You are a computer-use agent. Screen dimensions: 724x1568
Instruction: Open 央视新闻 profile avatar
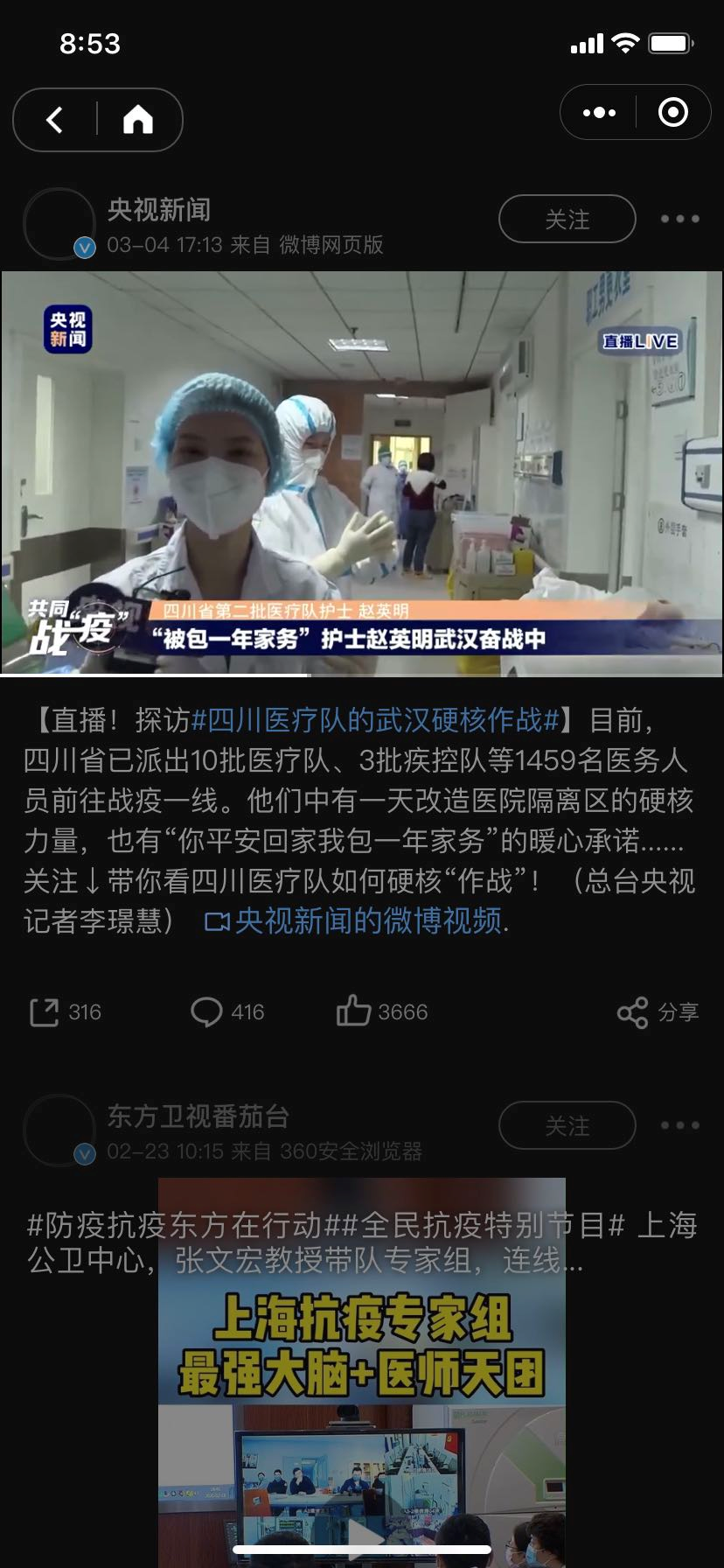coord(59,224)
